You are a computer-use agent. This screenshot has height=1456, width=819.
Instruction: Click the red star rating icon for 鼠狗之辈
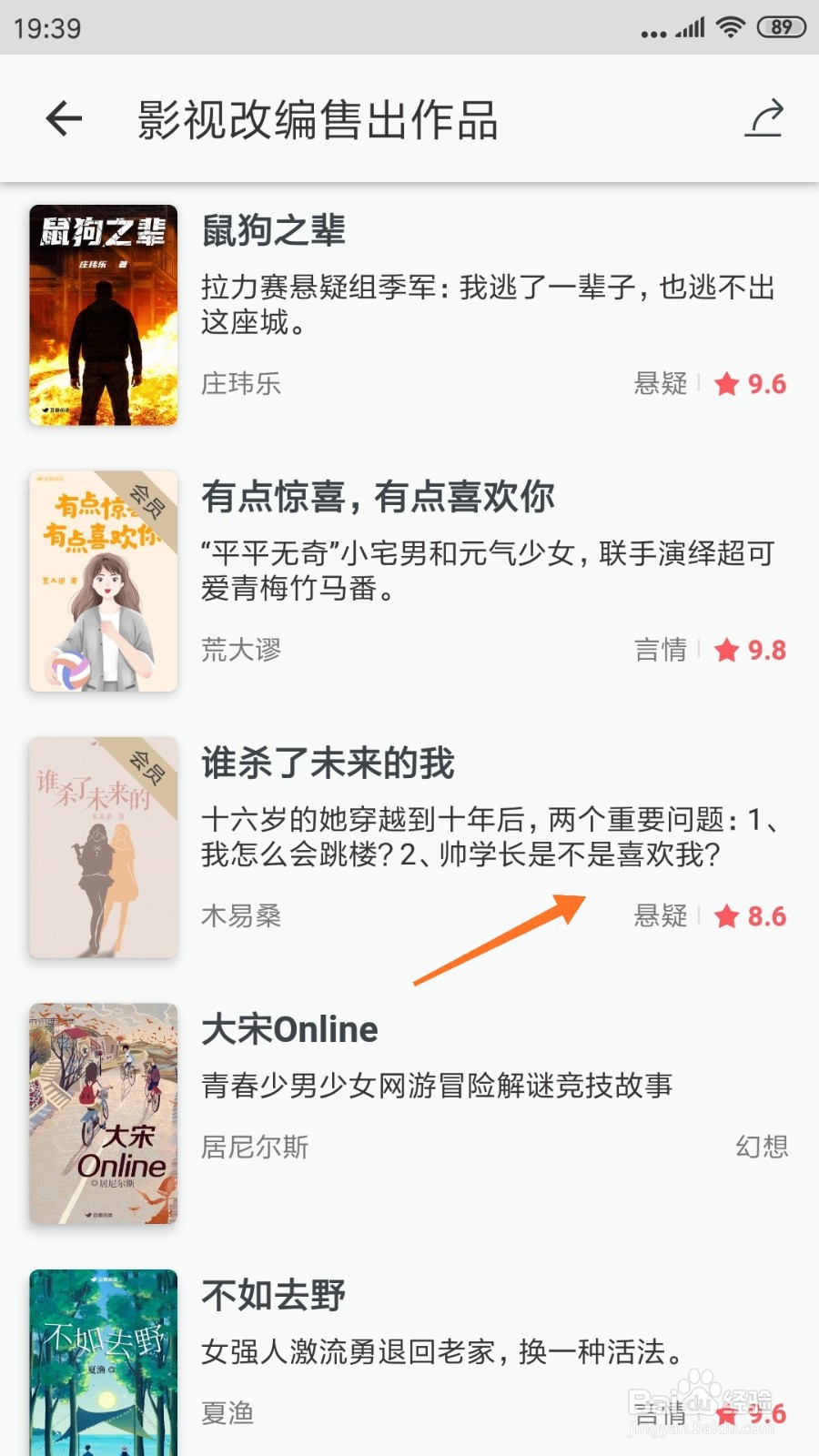coord(725,383)
